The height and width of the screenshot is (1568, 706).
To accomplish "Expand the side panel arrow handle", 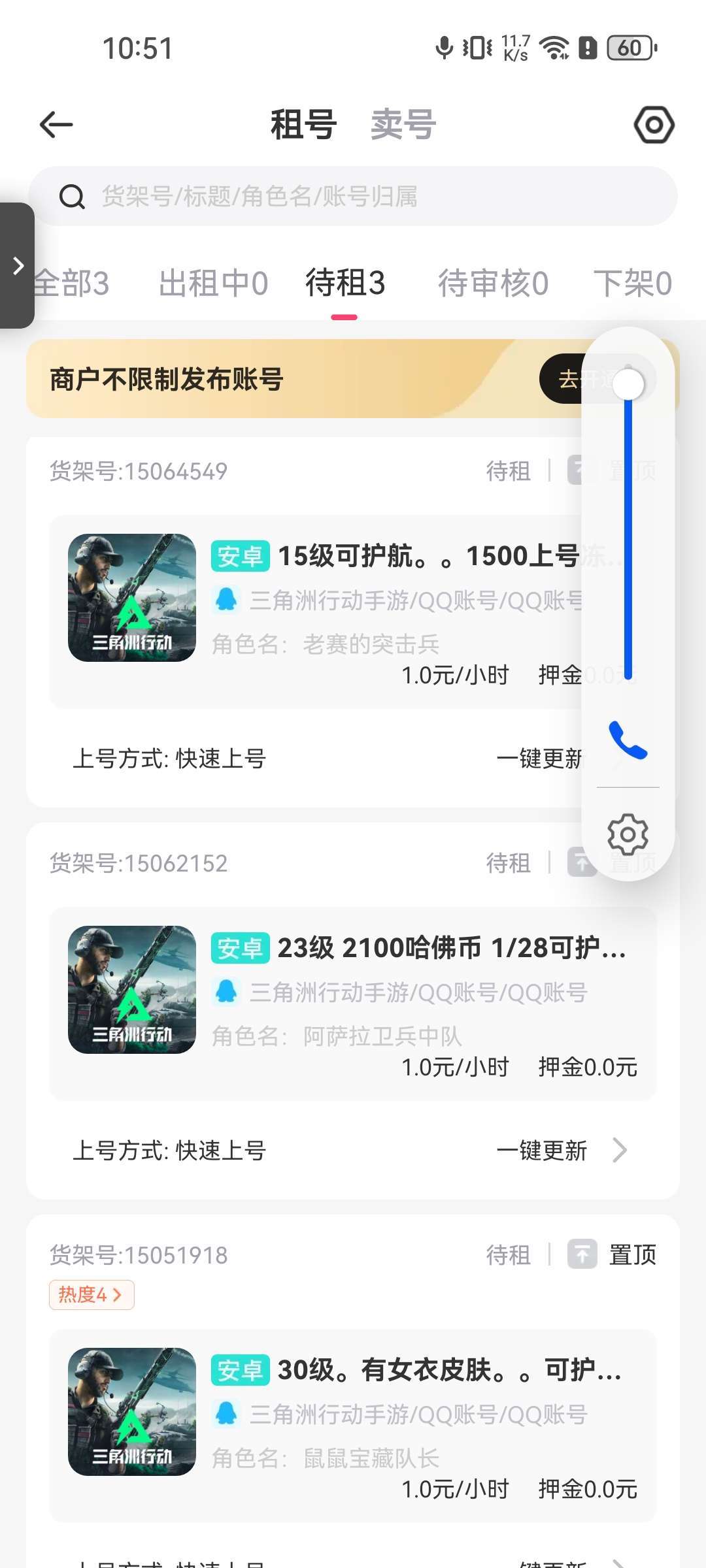I will click(18, 265).
